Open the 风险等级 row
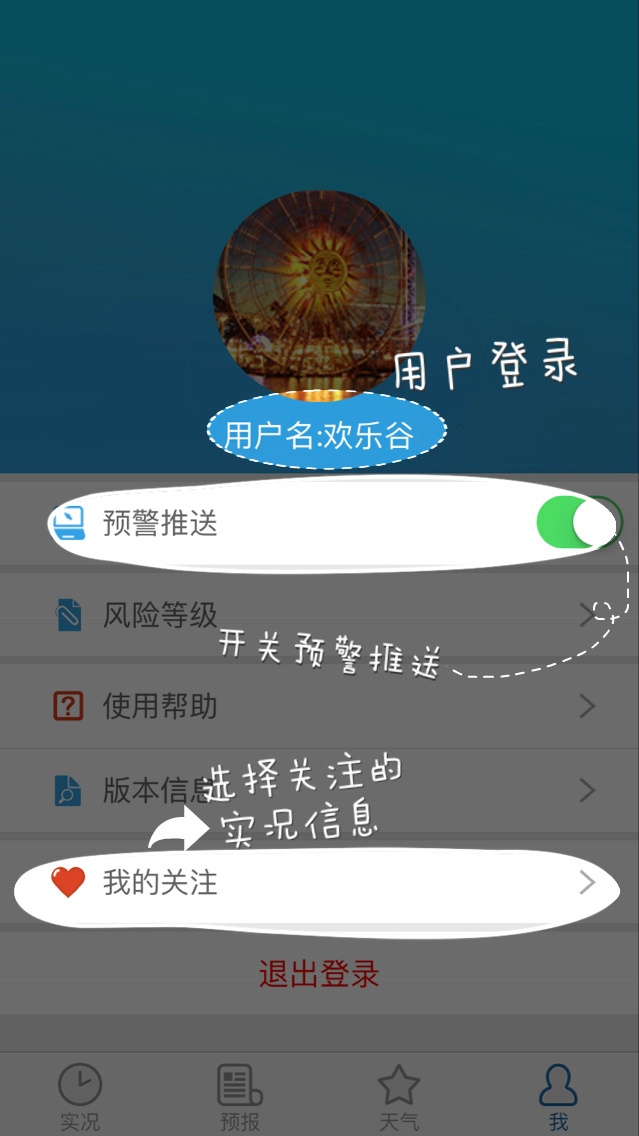Screen dimensions: 639x1136 click(320, 615)
